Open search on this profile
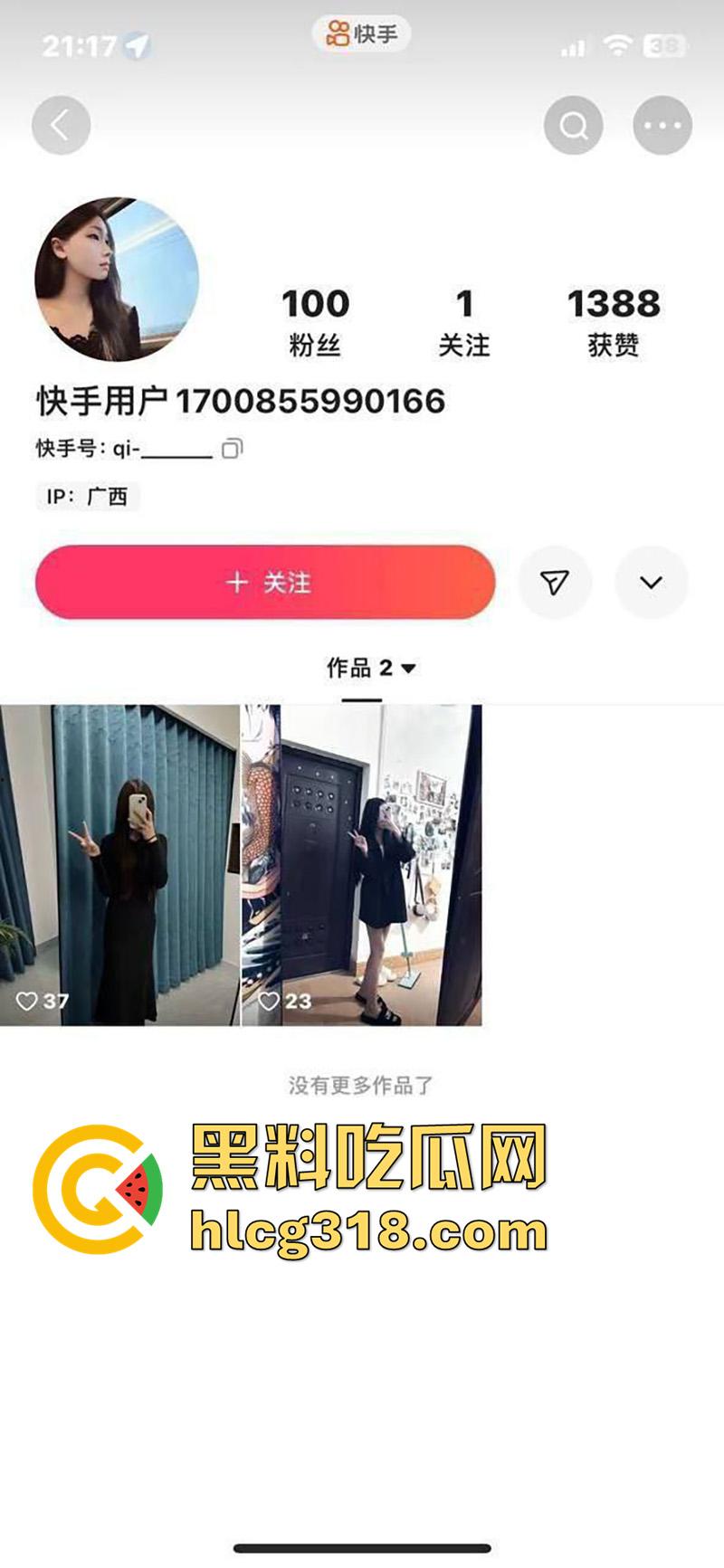 tap(574, 125)
